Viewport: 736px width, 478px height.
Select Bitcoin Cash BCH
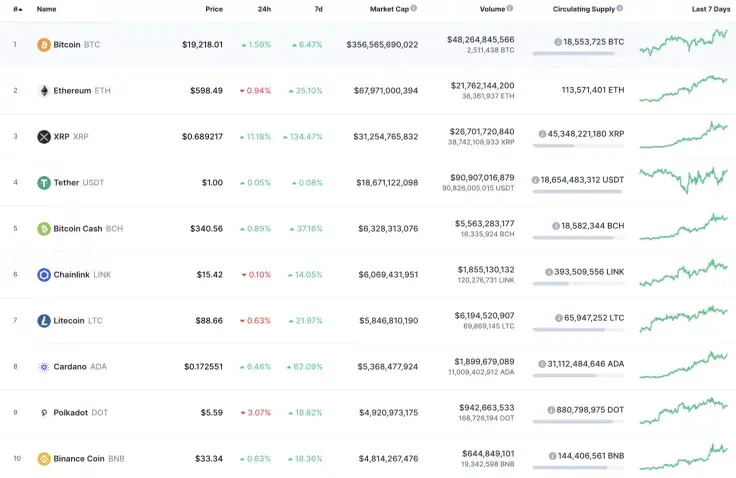point(77,229)
